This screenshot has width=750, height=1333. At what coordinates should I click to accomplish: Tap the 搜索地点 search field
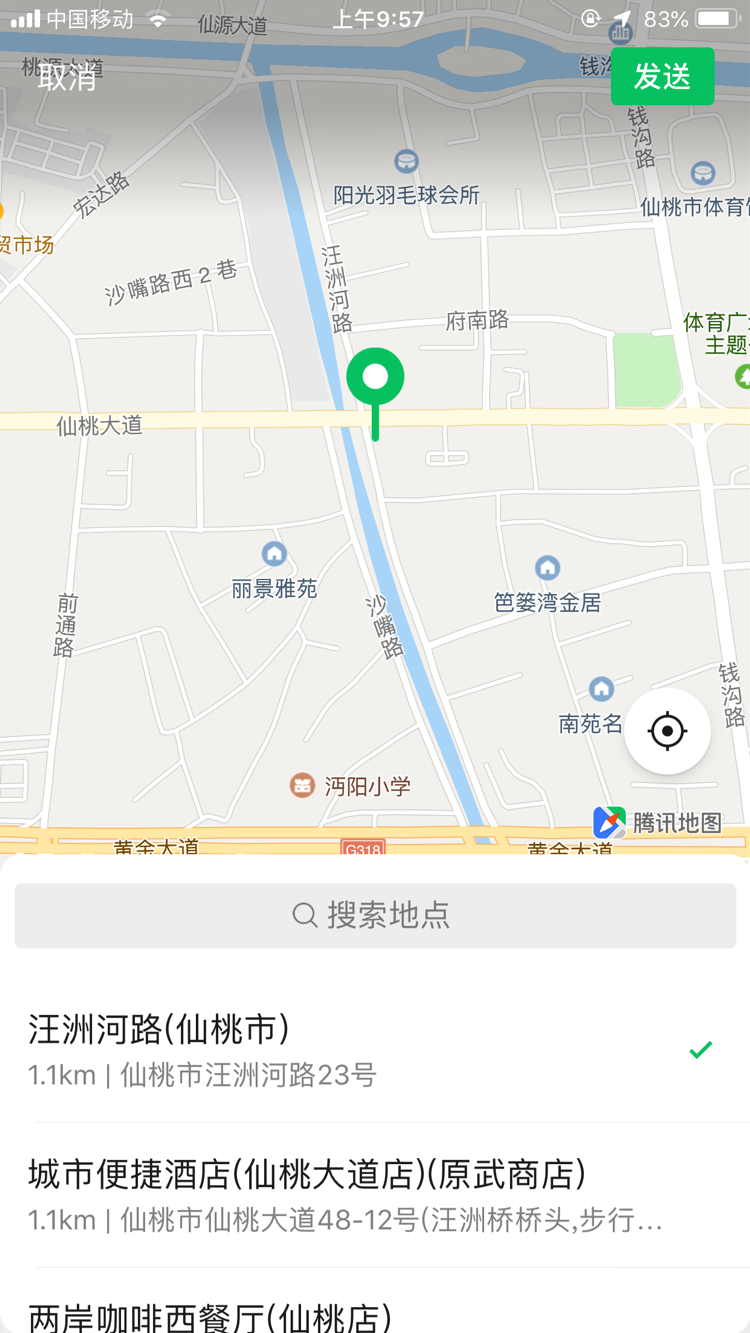(x=375, y=915)
